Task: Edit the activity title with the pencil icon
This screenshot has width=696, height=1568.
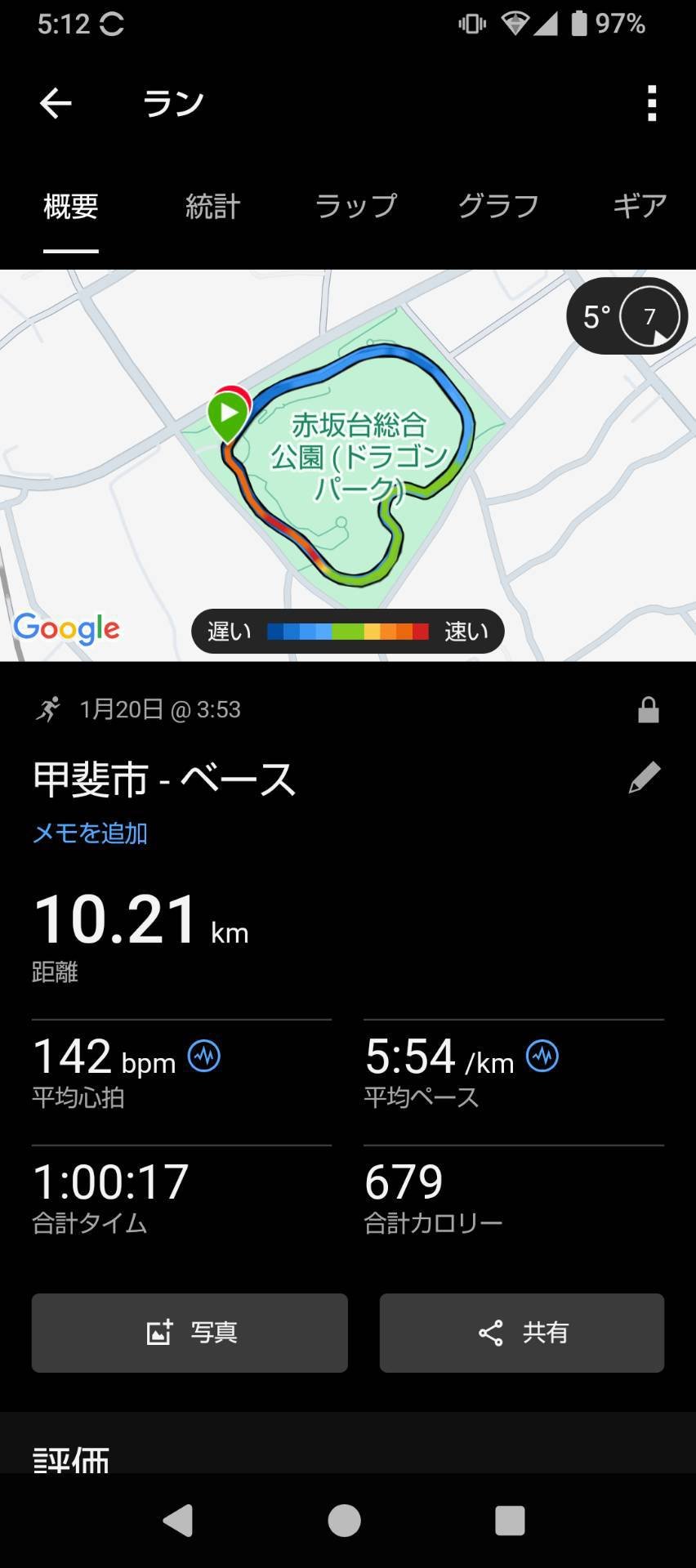Action: click(644, 778)
